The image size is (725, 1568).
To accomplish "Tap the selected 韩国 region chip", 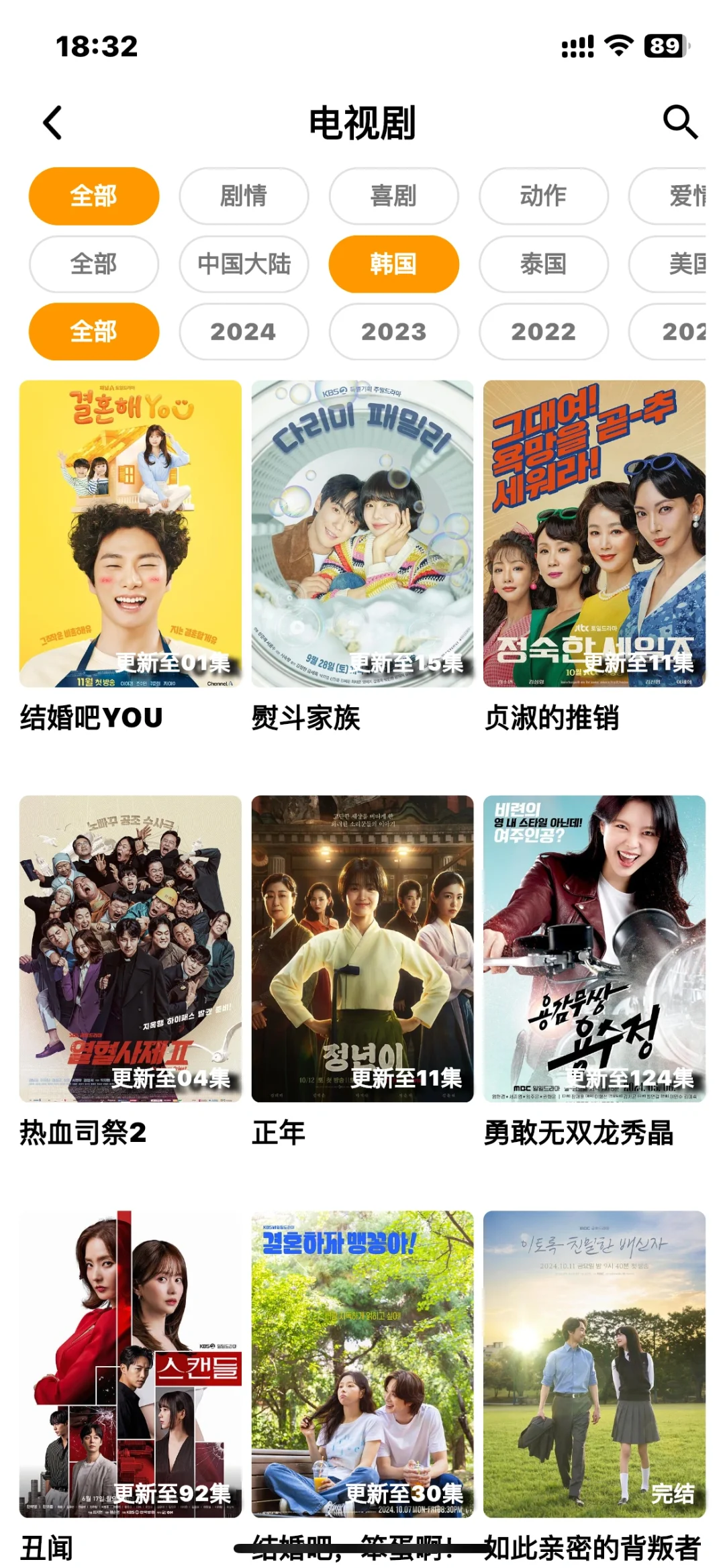I will pyautogui.click(x=393, y=264).
